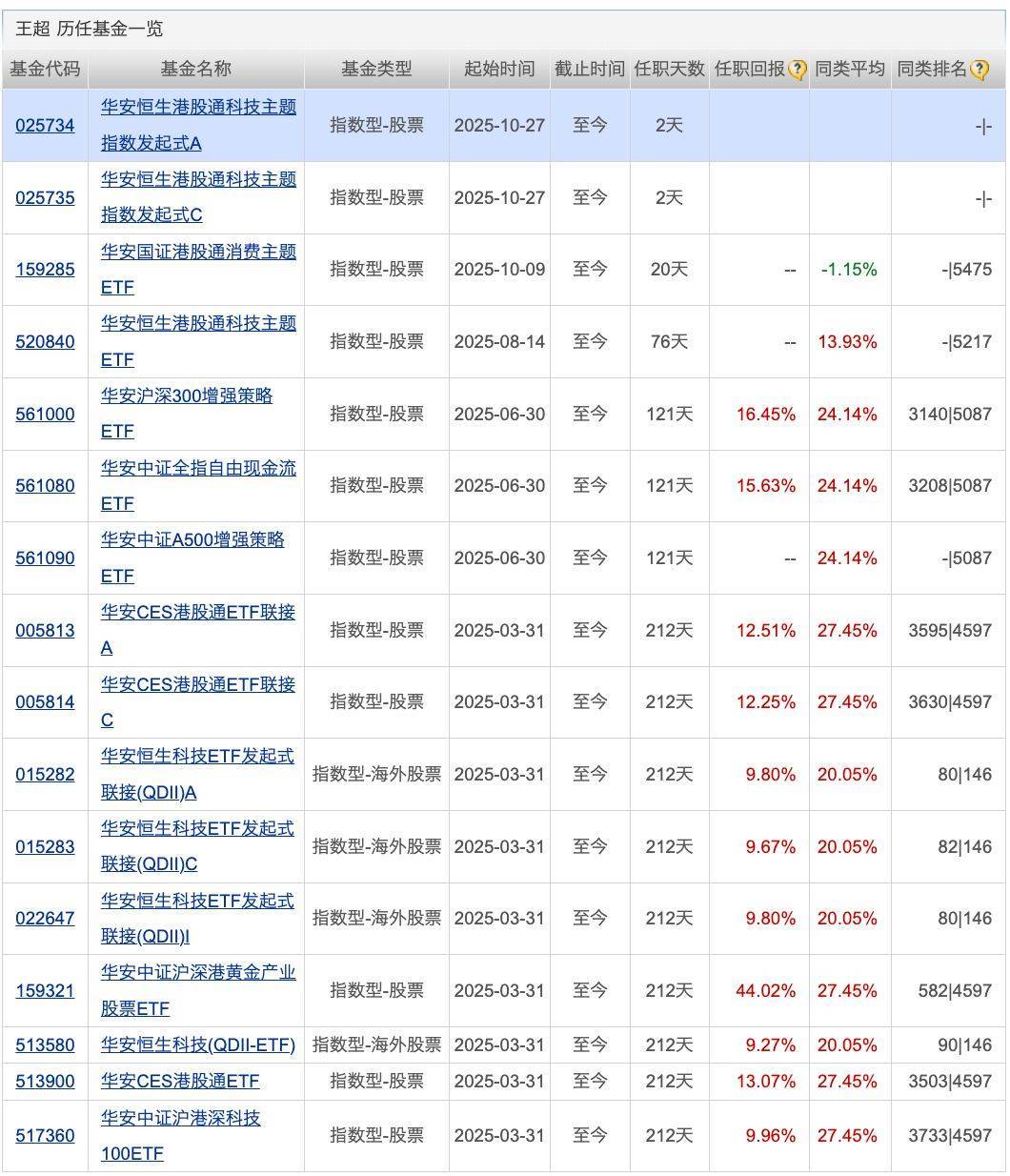1010x1176 pixels.
Task: Open the help icon beside 任职回报
Action: click(798, 70)
